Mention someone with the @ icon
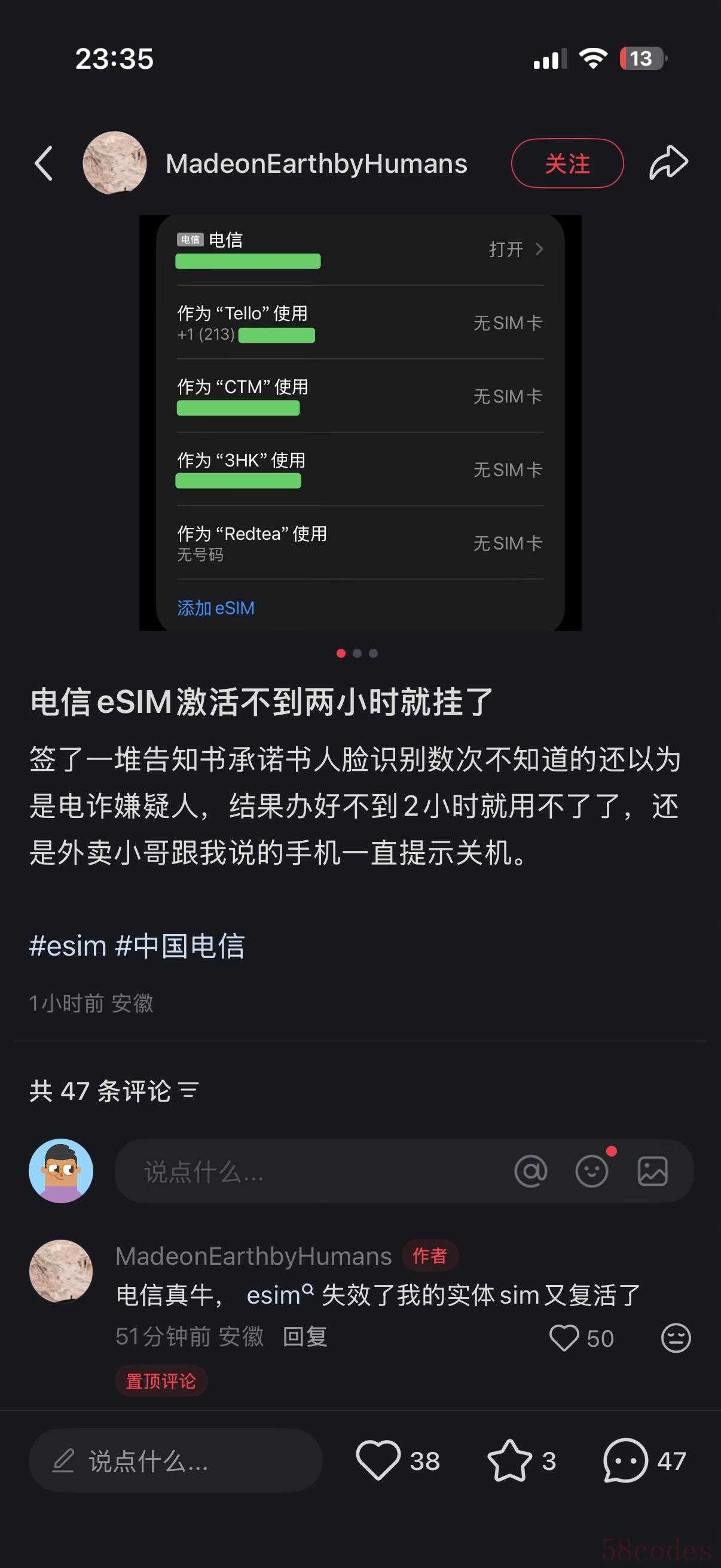Screen dimensions: 721x1568 point(530,1171)
